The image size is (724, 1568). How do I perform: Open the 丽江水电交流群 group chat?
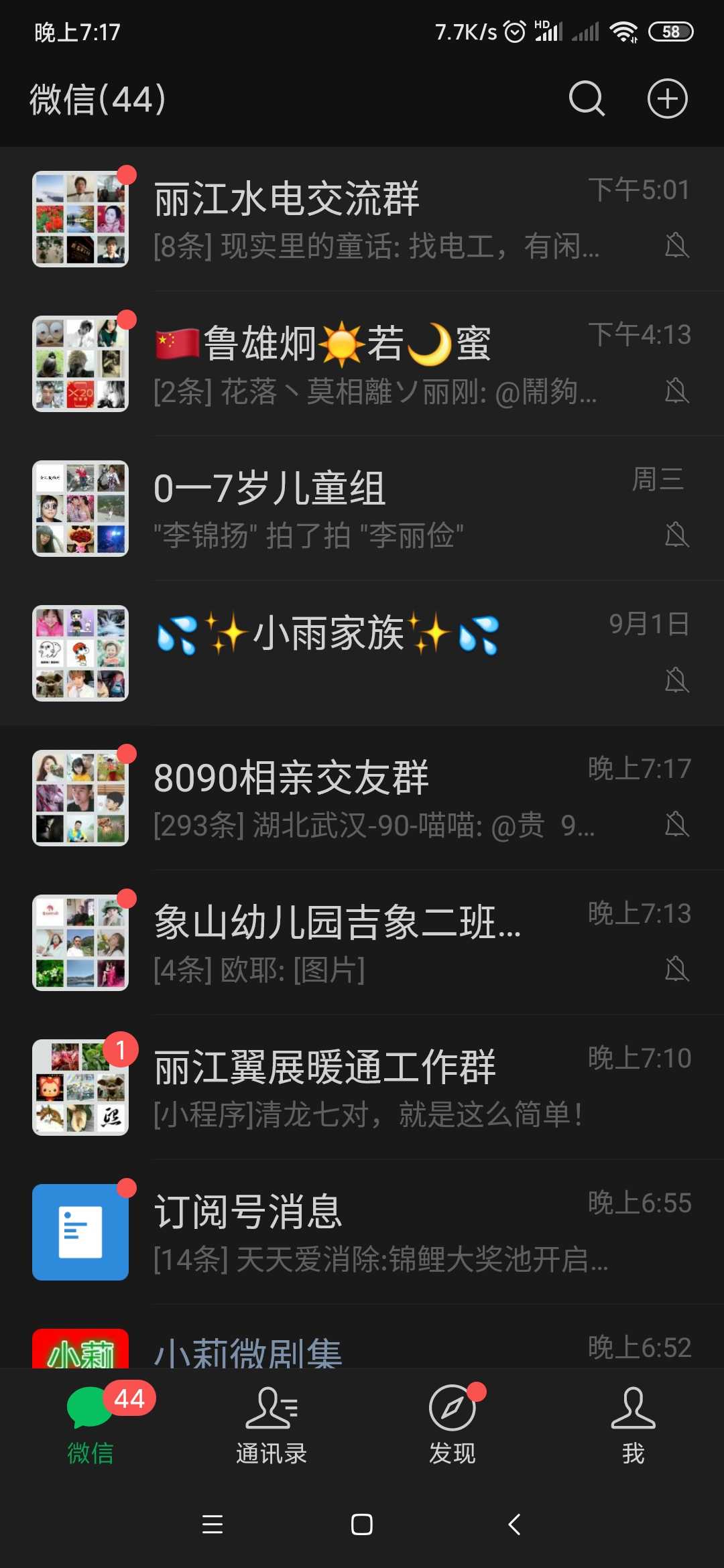click(x=362, y=219)
